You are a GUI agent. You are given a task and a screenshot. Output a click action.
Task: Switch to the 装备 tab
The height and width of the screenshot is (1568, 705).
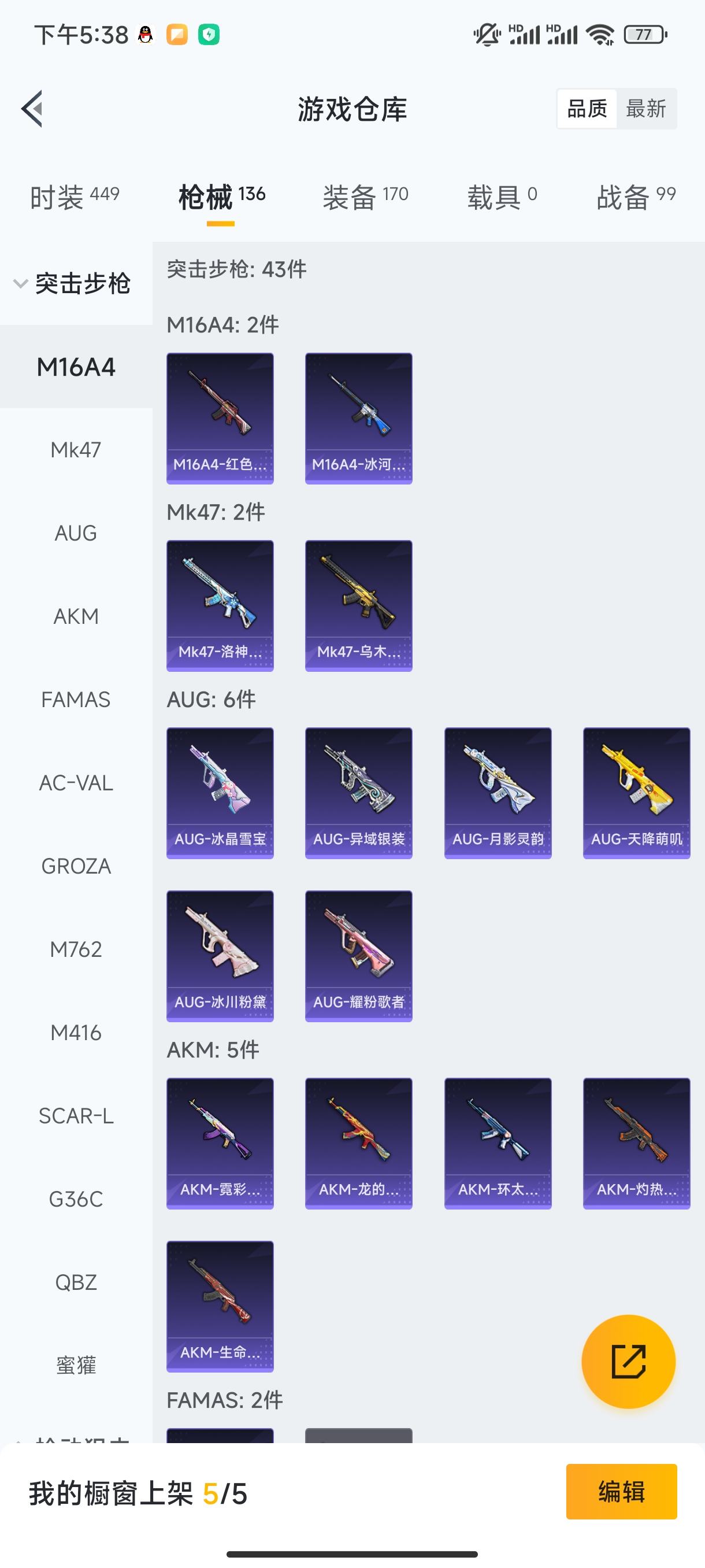pyautogui.click(x=365, y=197)
